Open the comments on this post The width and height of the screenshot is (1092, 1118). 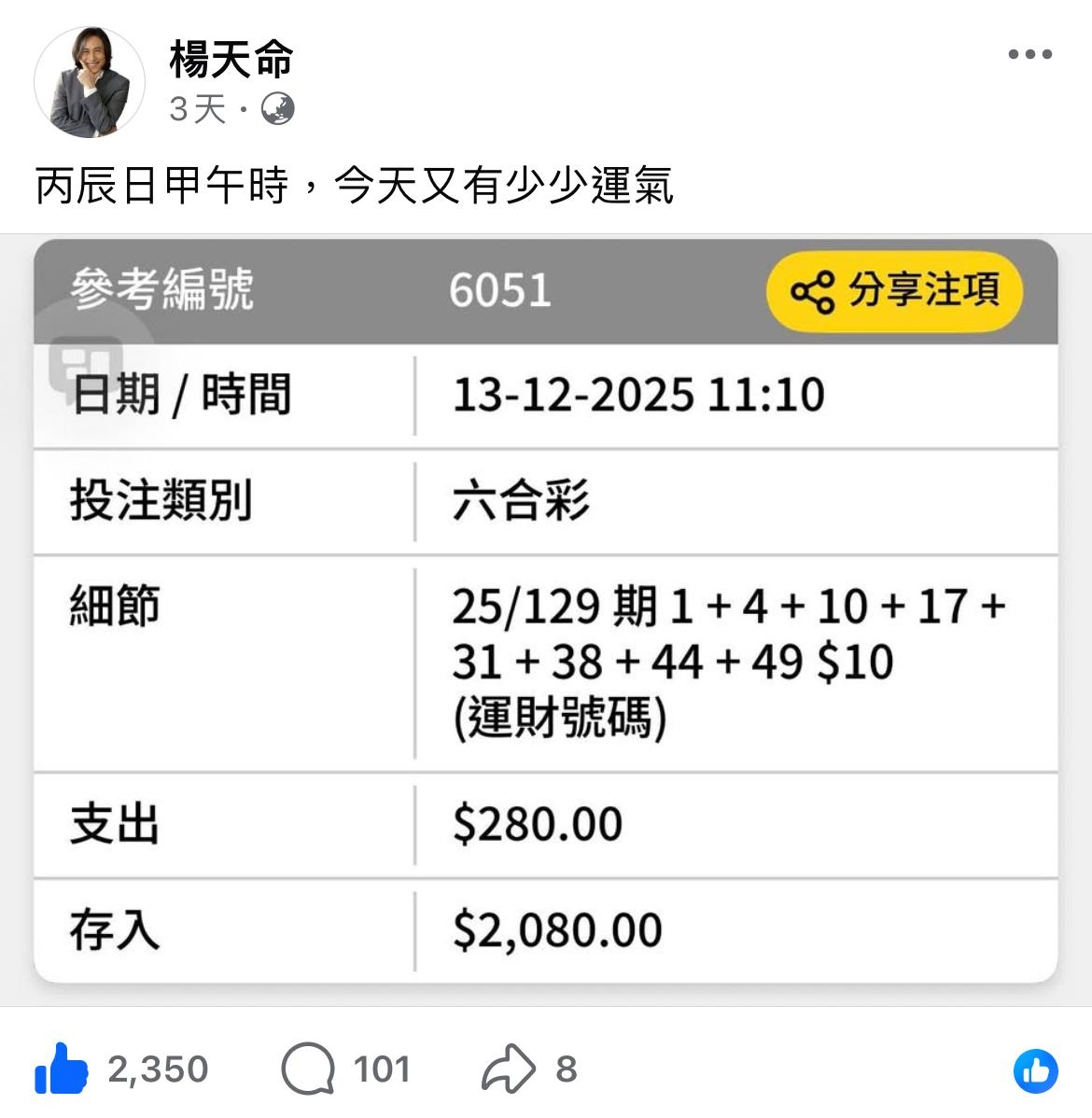click(x=308, y=1069)
